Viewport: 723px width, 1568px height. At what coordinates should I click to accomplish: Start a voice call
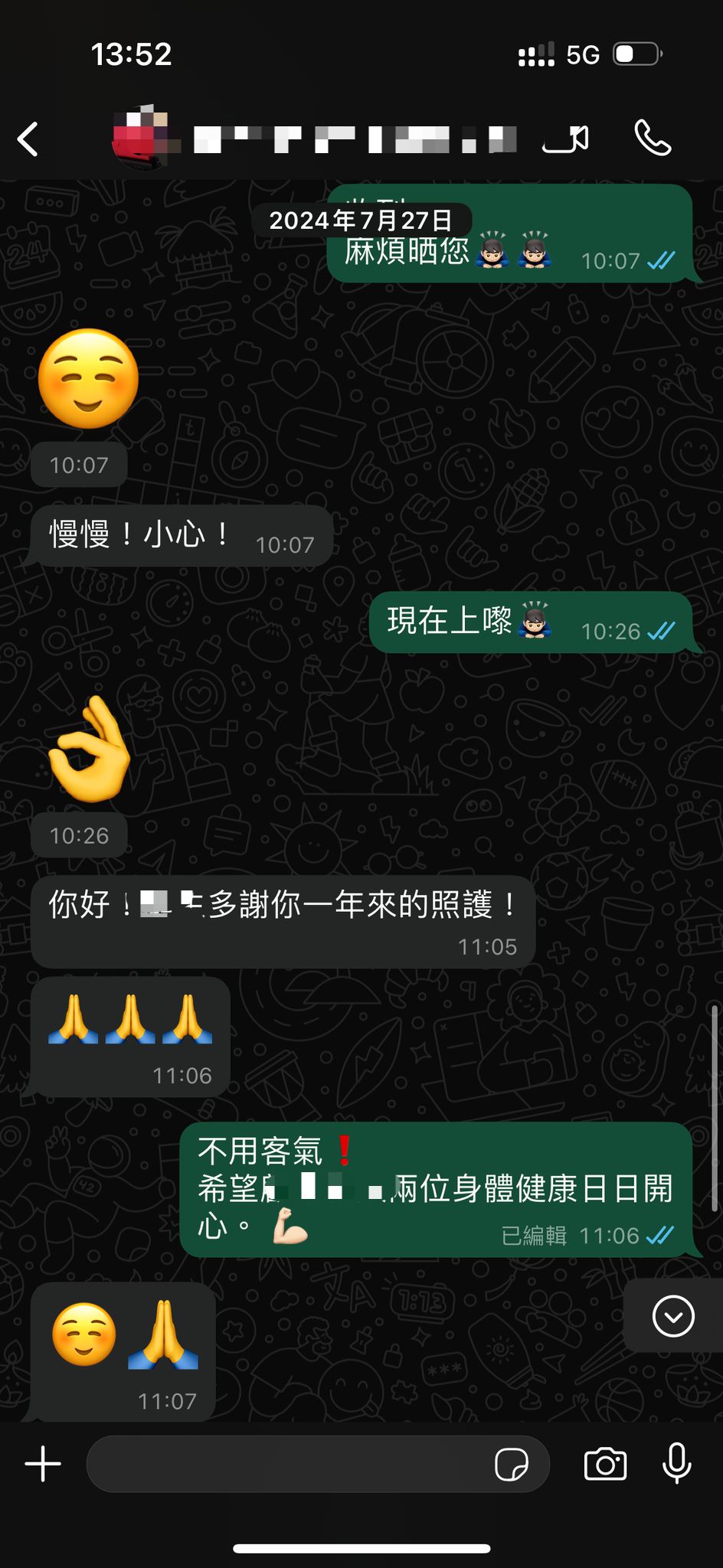[x=653, y=139]
